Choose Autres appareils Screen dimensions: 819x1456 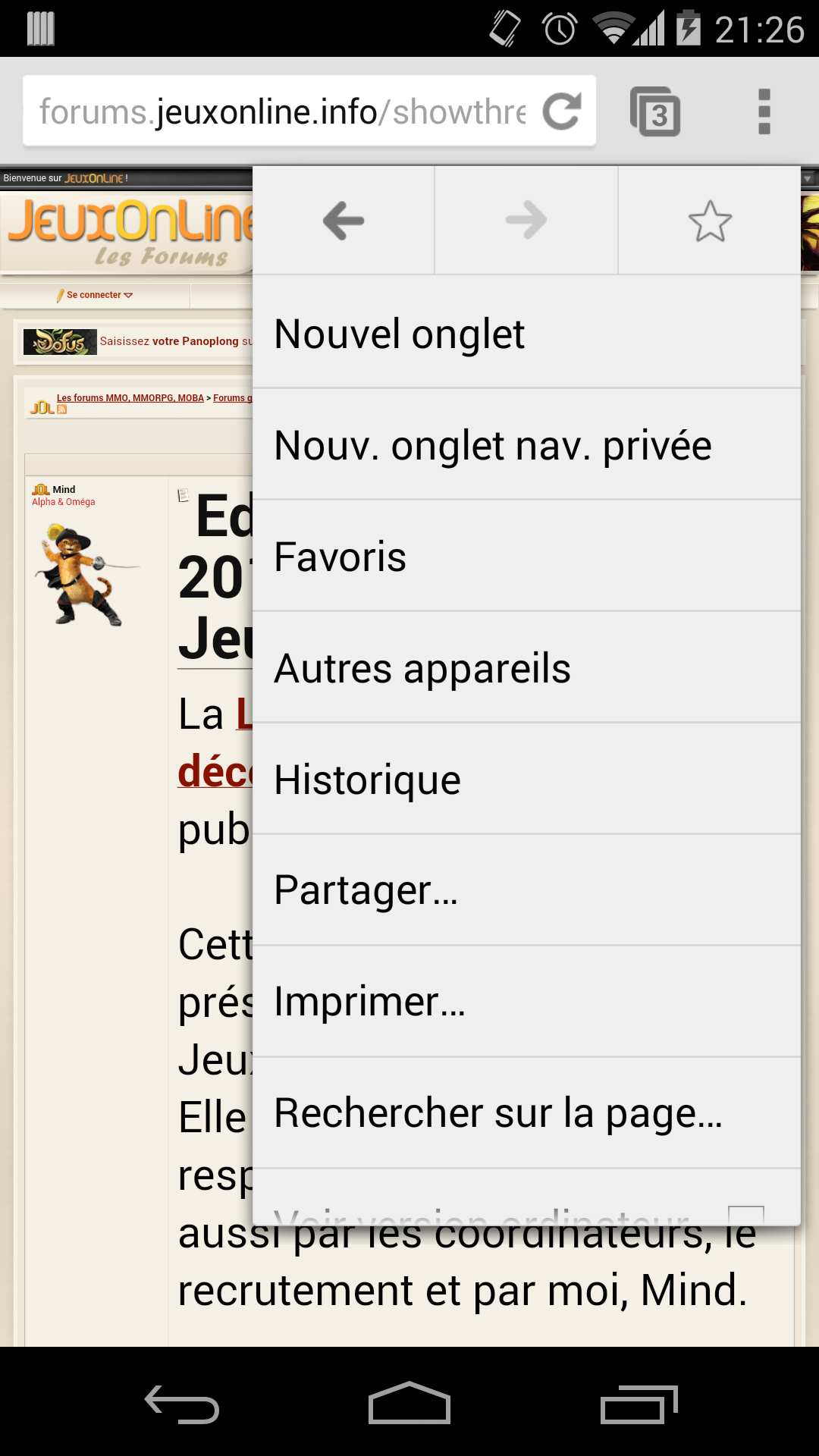[526, 668]
